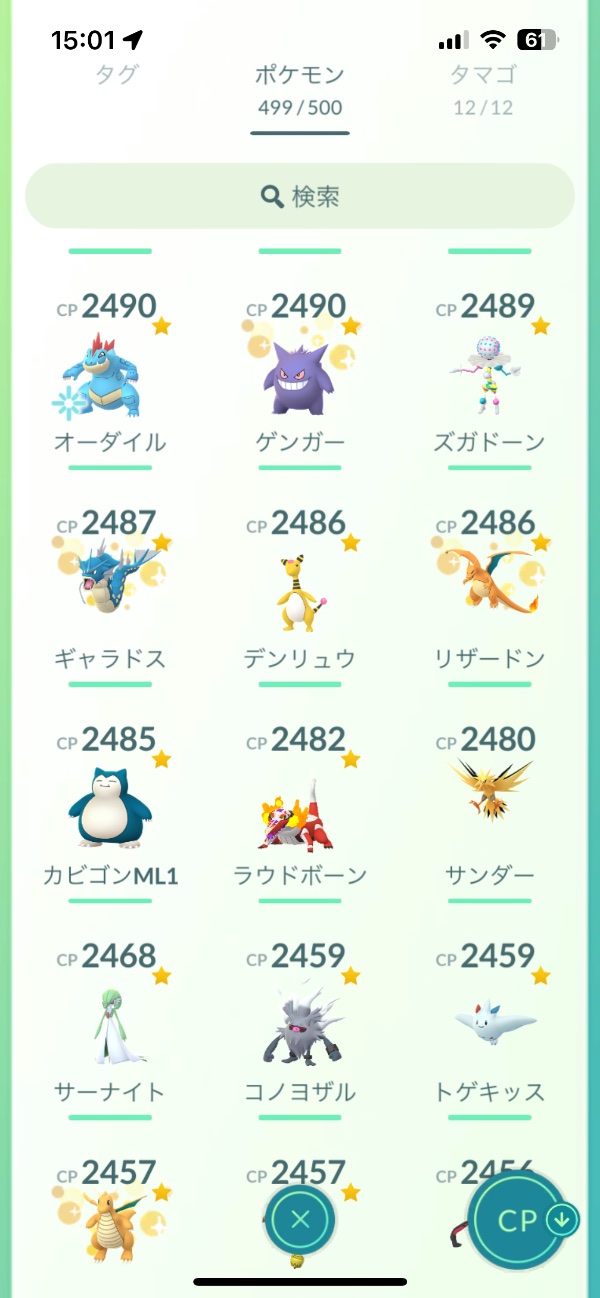The height and width of the screenshot is (1298, 600).
Task: Open the 検索 search field
Action: 300,196
